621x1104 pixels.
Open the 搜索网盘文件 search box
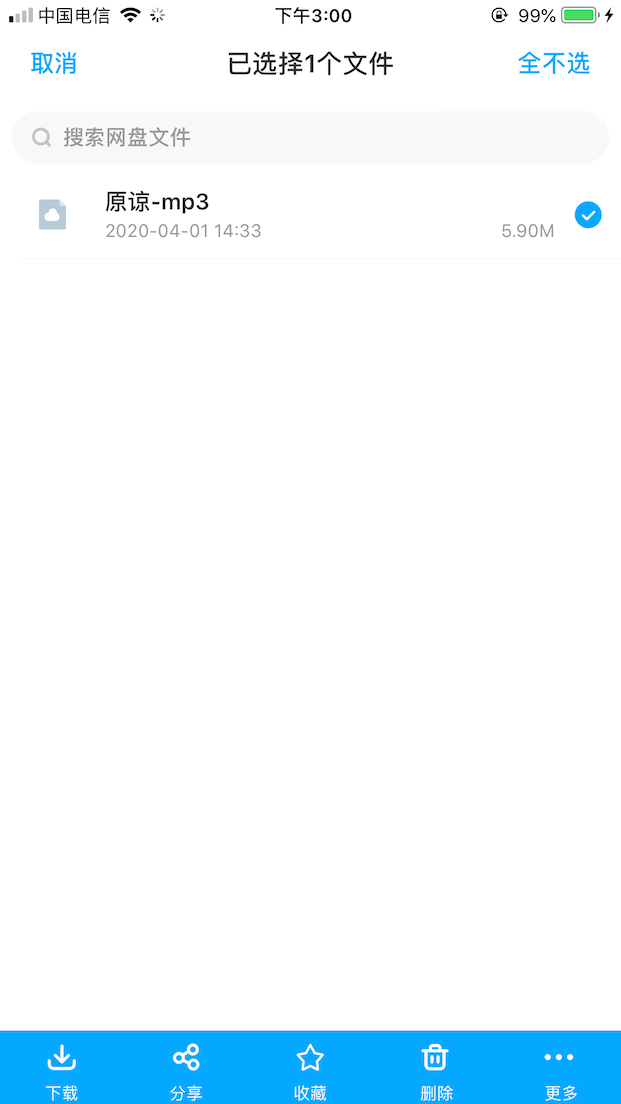310,137
